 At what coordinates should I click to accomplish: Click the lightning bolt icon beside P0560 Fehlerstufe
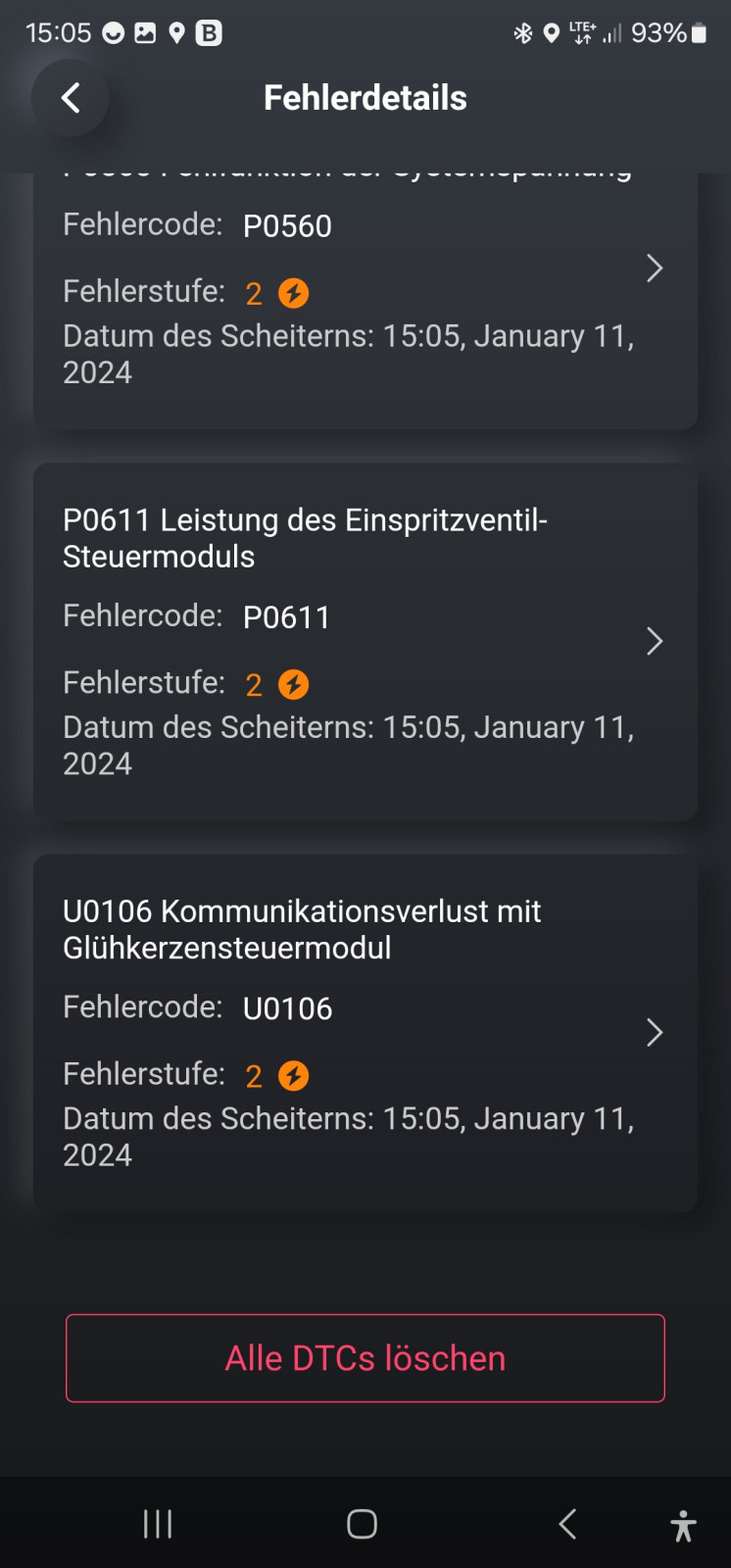click(x=294, y=292)
